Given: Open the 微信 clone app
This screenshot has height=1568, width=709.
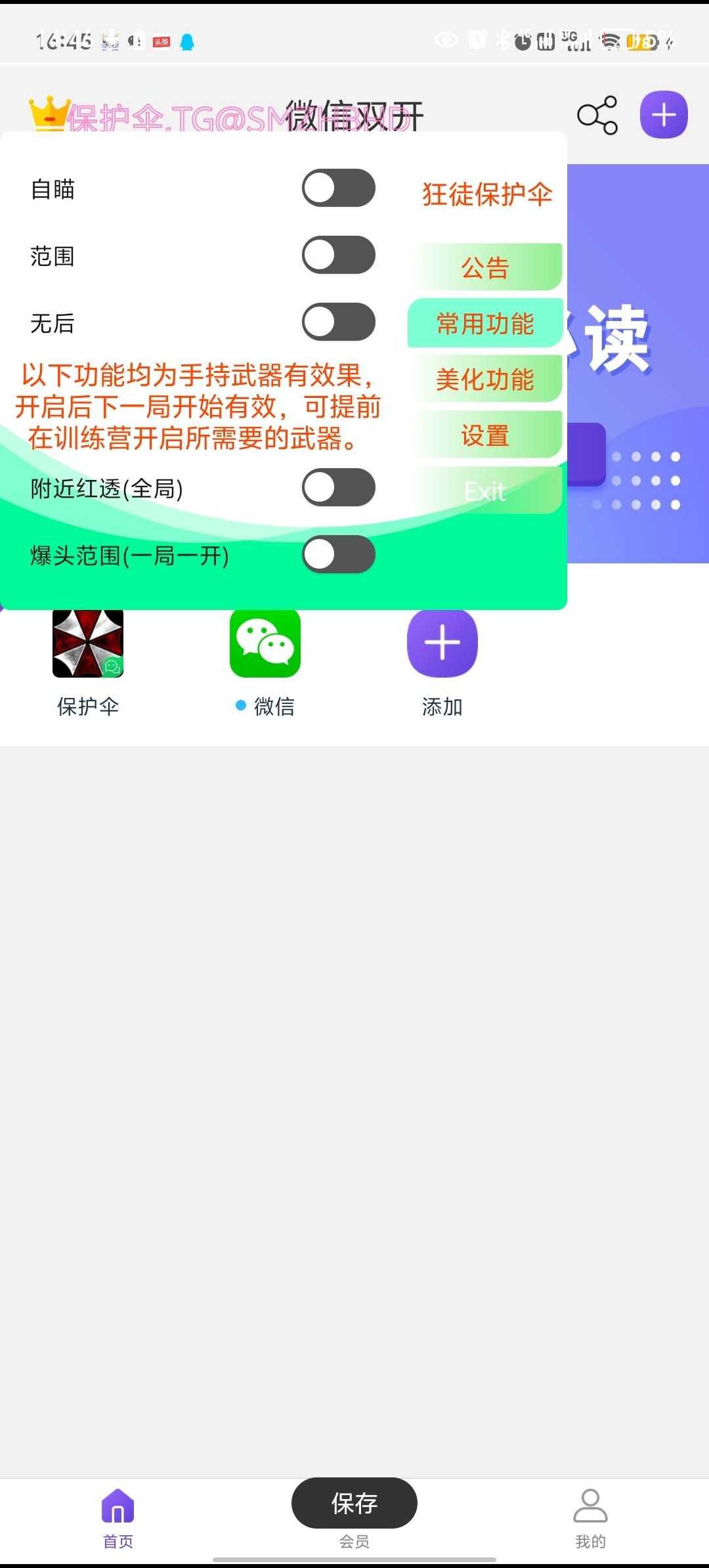Looking at the screenshot, I should tap(265, 644).
